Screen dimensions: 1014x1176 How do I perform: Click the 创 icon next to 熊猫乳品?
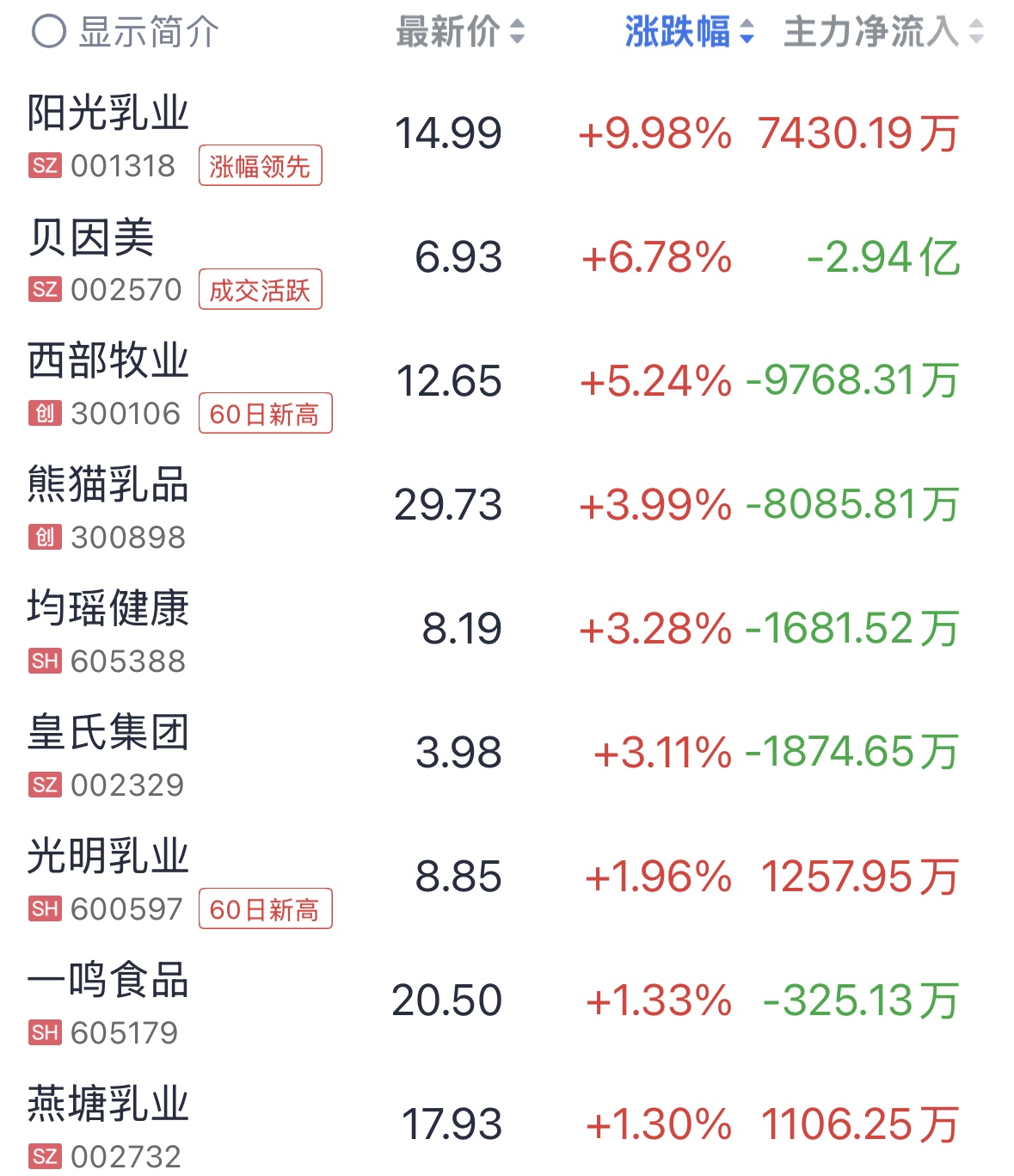[45, 537]
